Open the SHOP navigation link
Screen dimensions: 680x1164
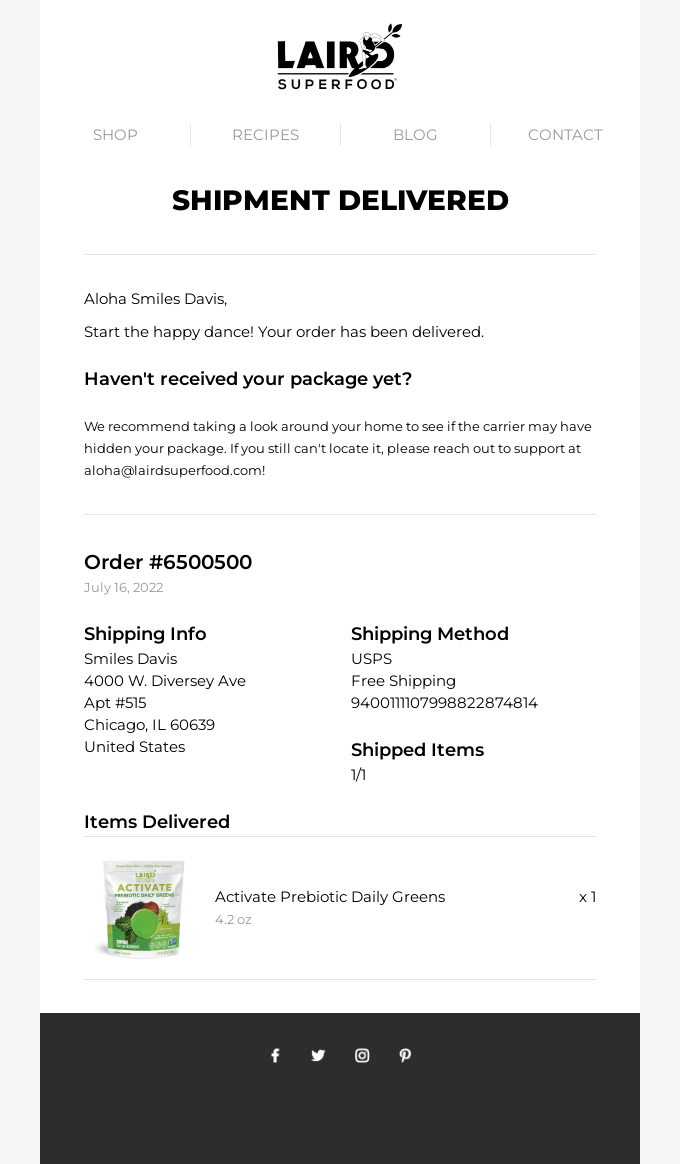point(115,135)
